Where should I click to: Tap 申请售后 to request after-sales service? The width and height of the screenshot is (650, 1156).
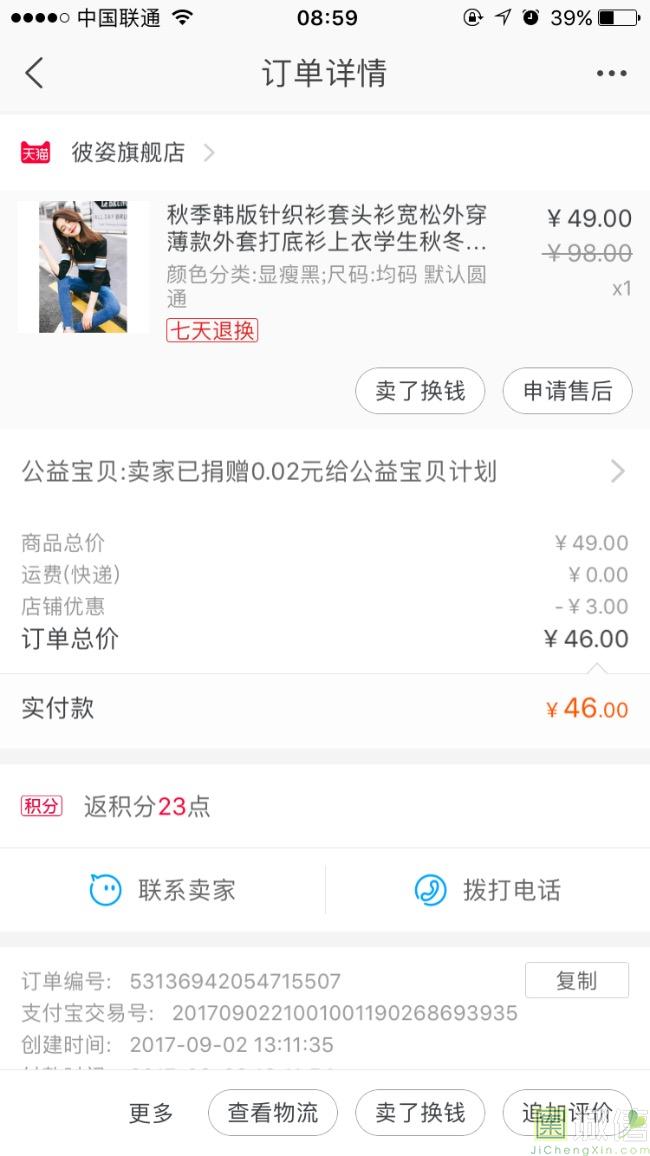[x=567, y=391]
